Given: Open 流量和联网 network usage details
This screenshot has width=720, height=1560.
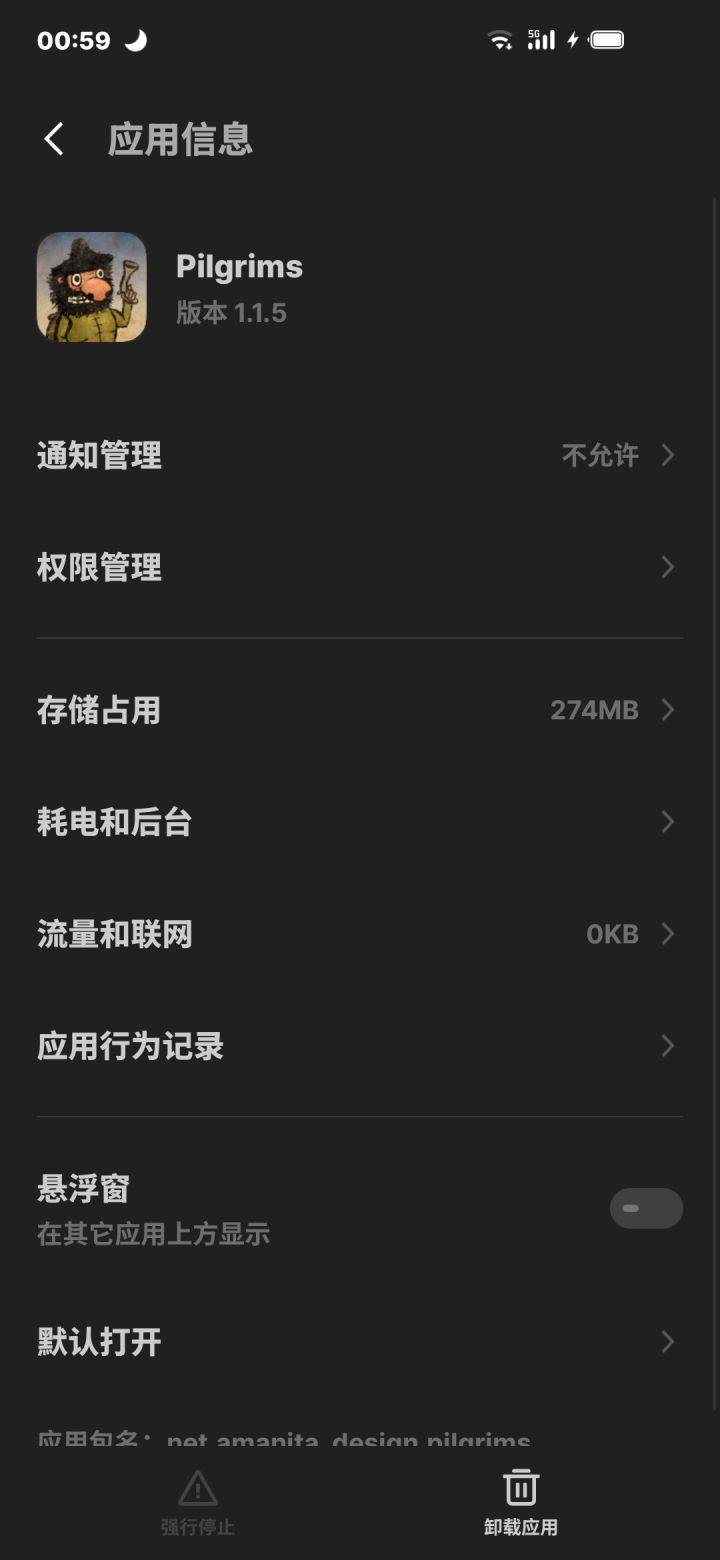Looking at the screenshot, I should pyautogui.click(x=360, y=934).
